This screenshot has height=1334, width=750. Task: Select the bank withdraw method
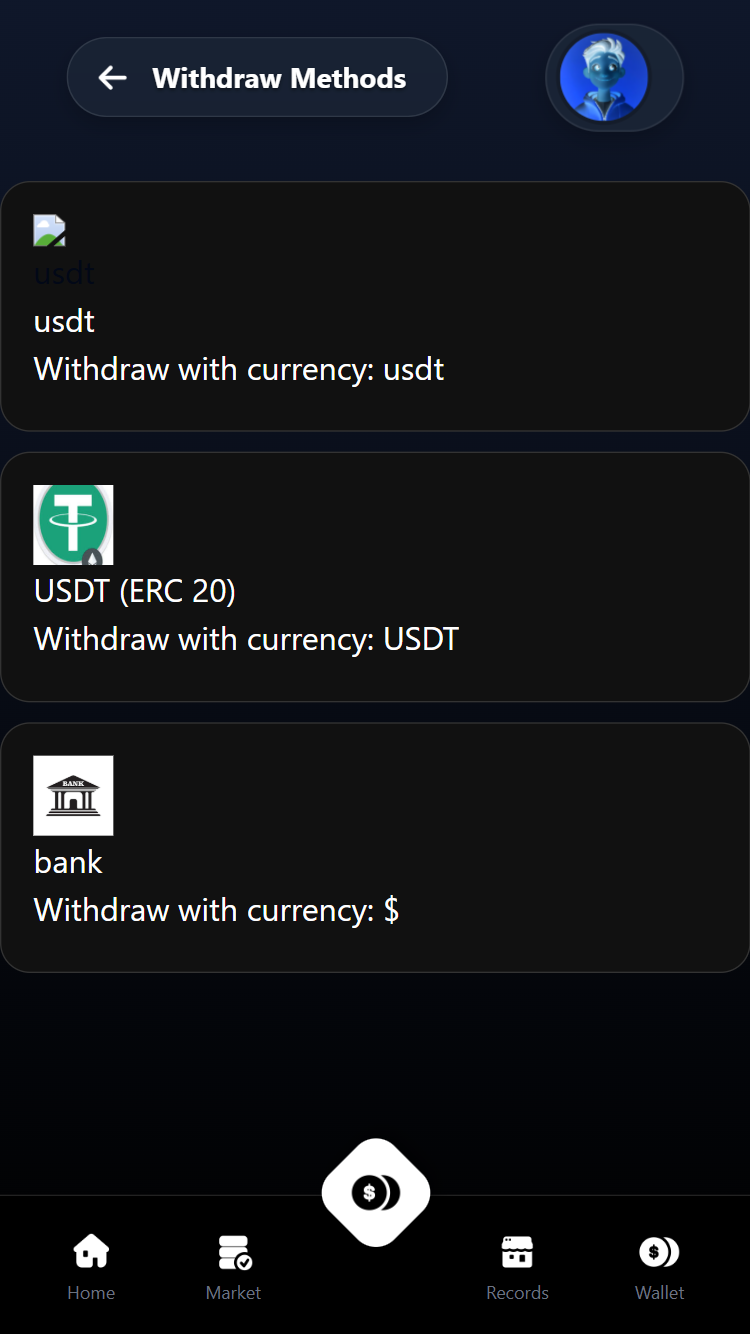coord(375,847)
